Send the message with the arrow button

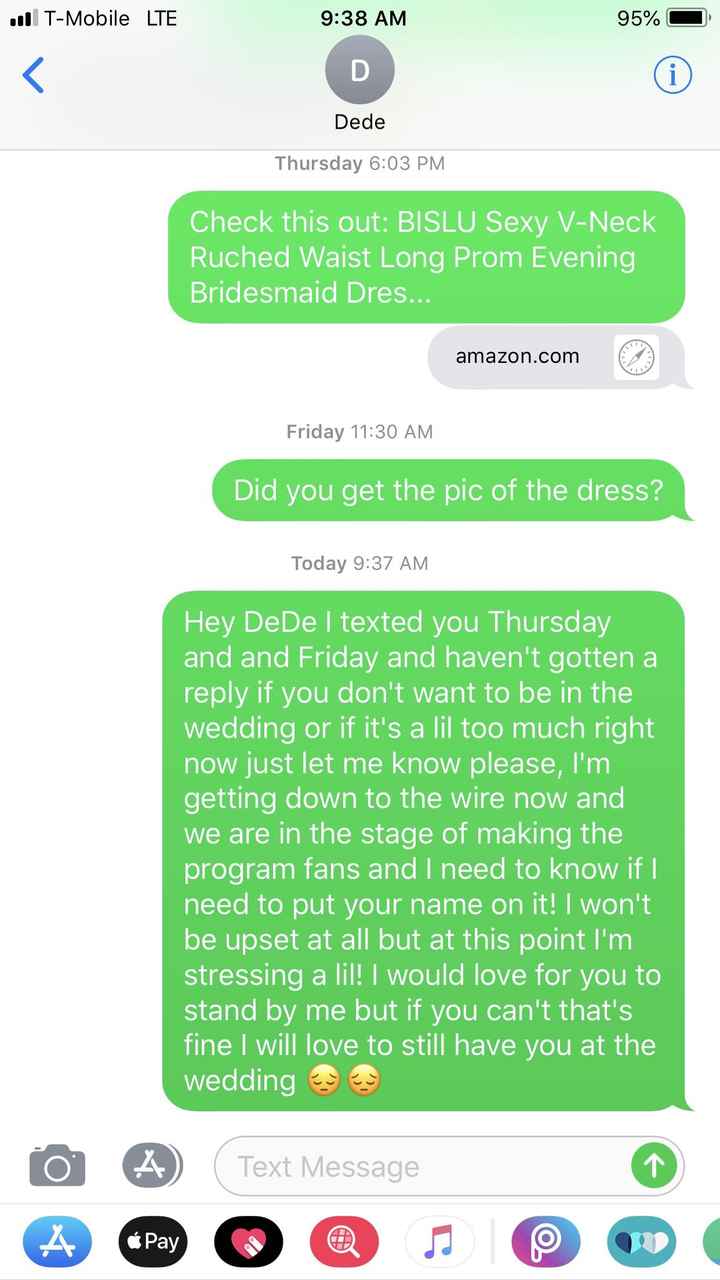(654, 1165)
